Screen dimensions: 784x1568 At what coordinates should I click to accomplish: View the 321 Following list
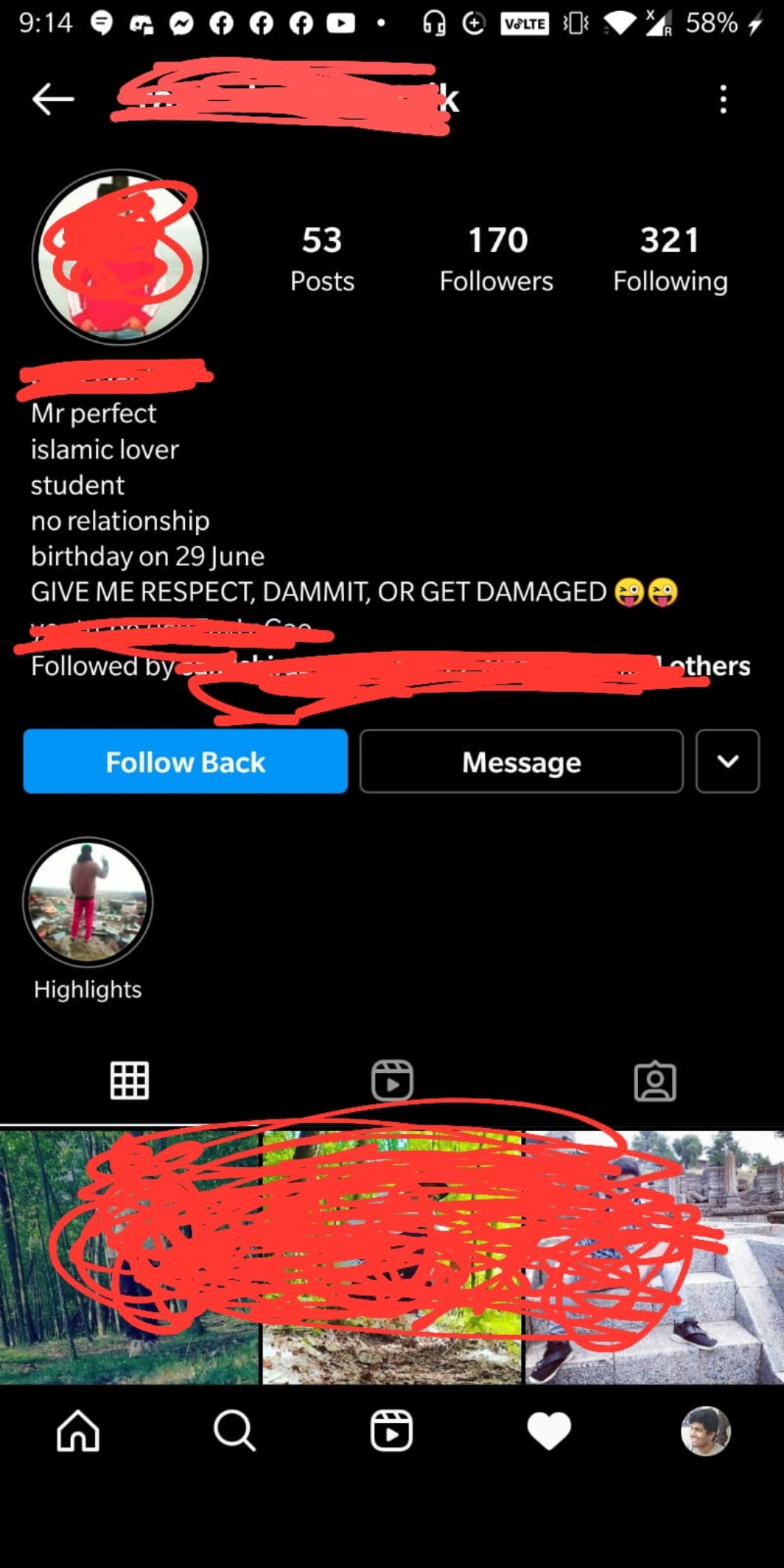670,258
